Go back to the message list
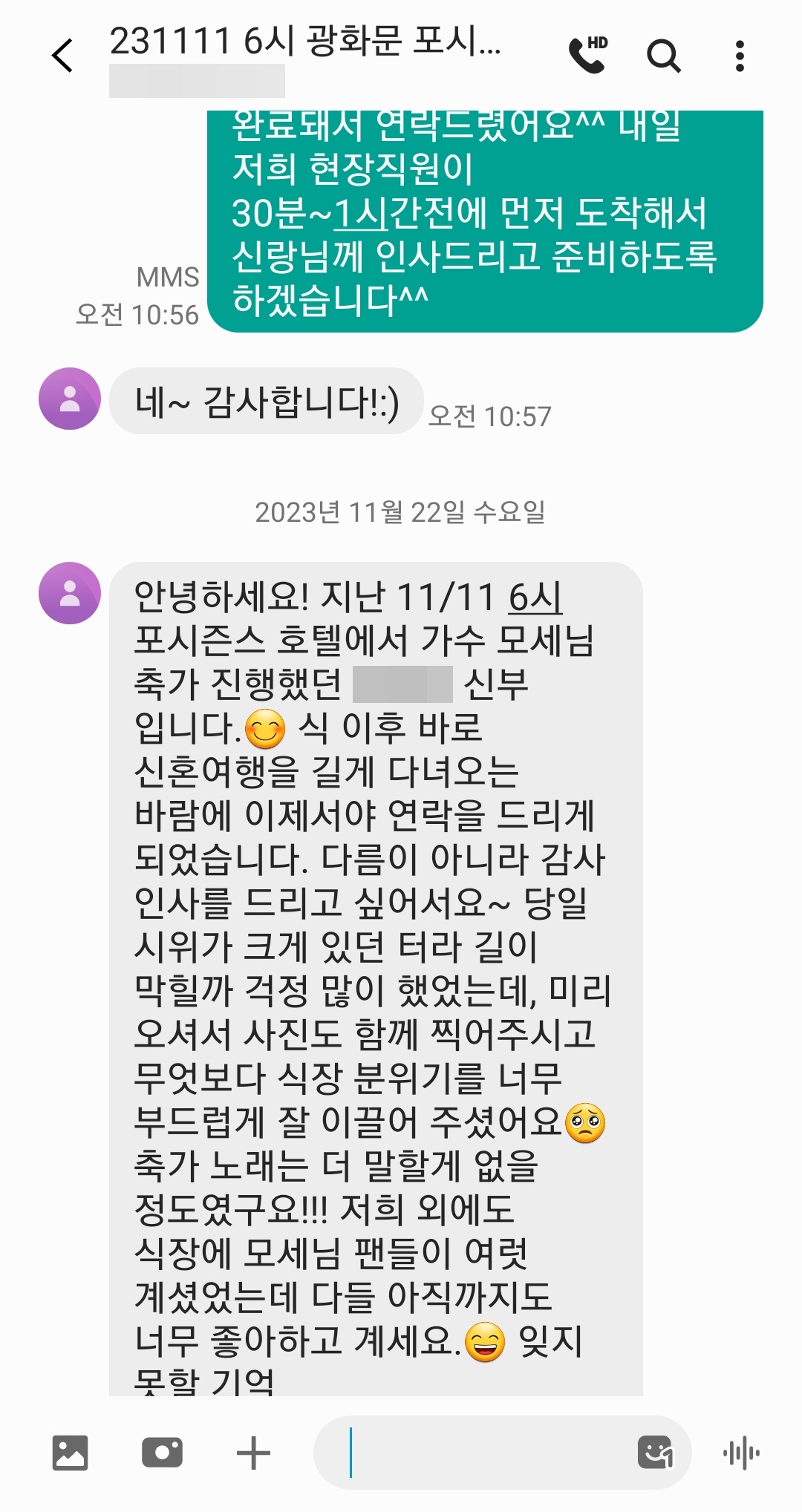The width and height of the screenshot is (802, 1512). pos(62,56)
